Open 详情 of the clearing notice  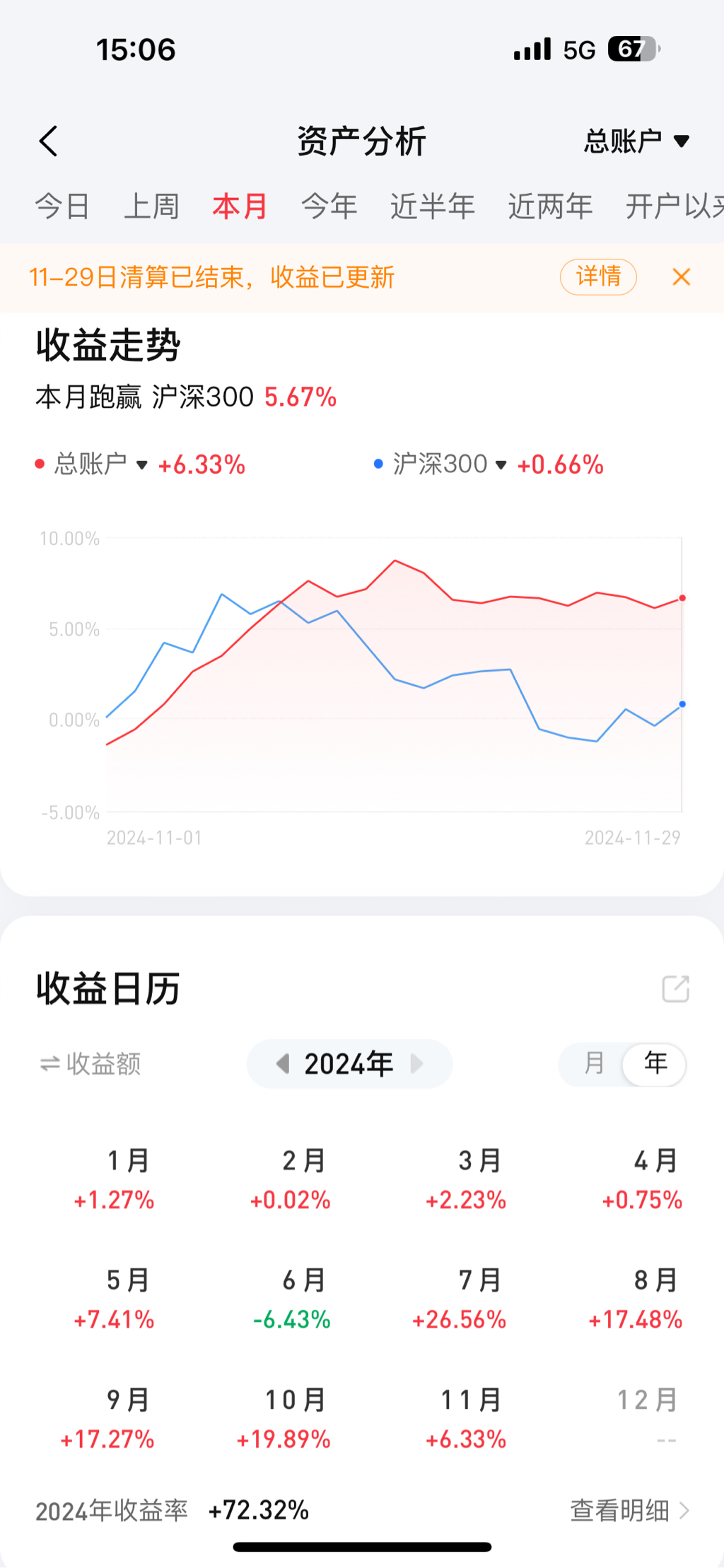pyautogui.click(x=598, y=276)
